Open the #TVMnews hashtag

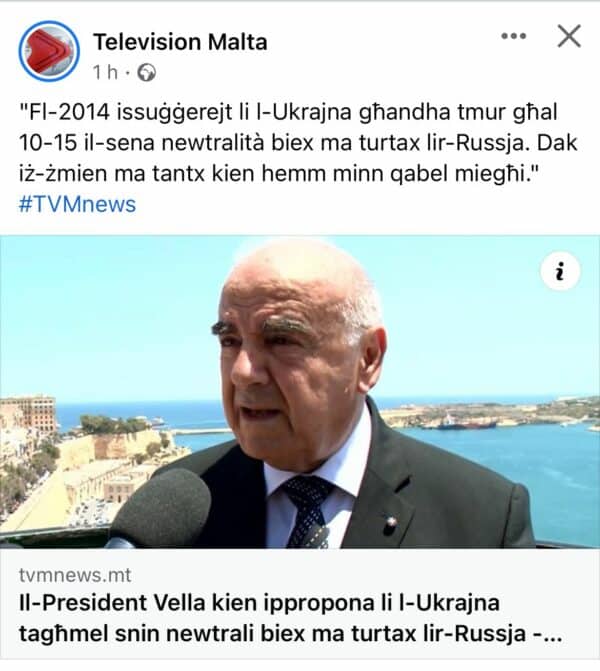pos(77,204)
